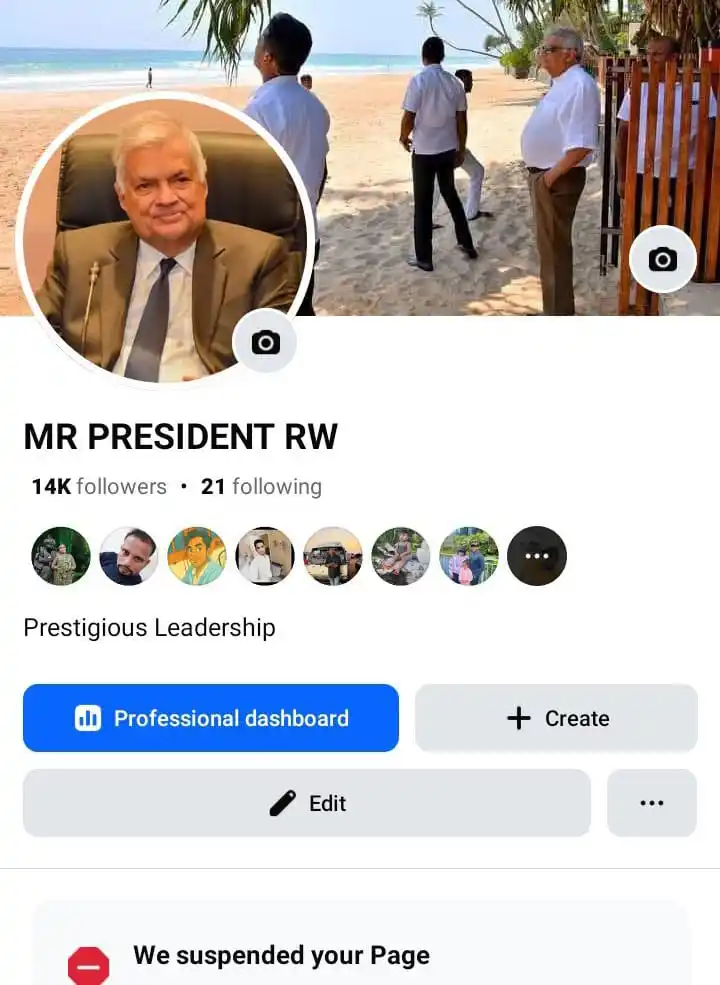Show more followers via the dots avatar
This screenshot has height=985, width=720.
[x=537, y=556]
